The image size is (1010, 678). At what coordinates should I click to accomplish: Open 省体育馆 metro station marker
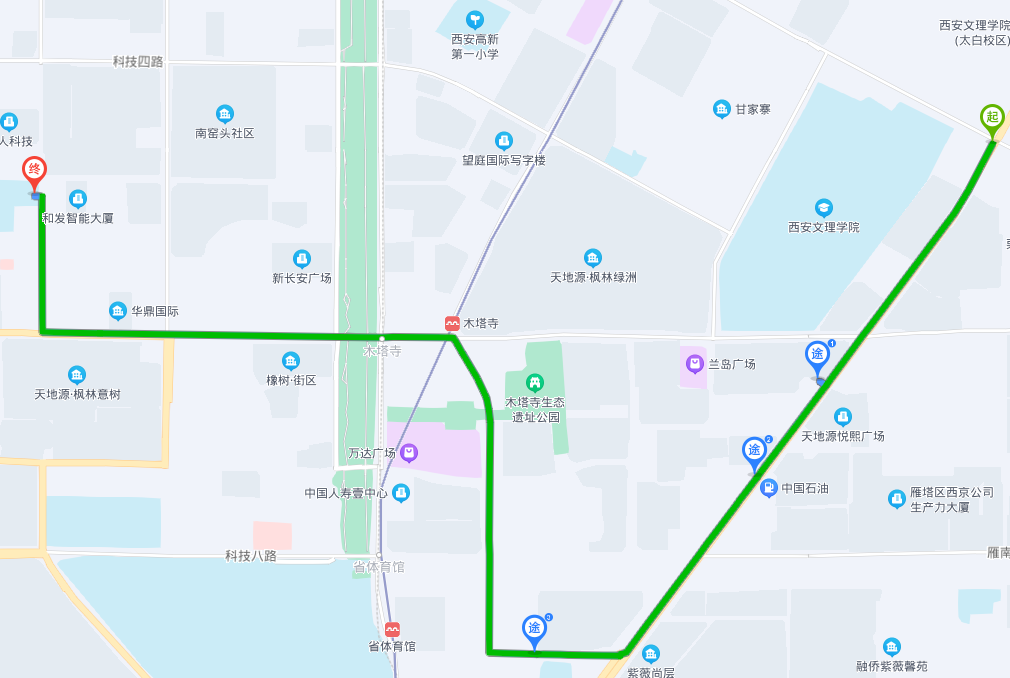tap(392, 629)
